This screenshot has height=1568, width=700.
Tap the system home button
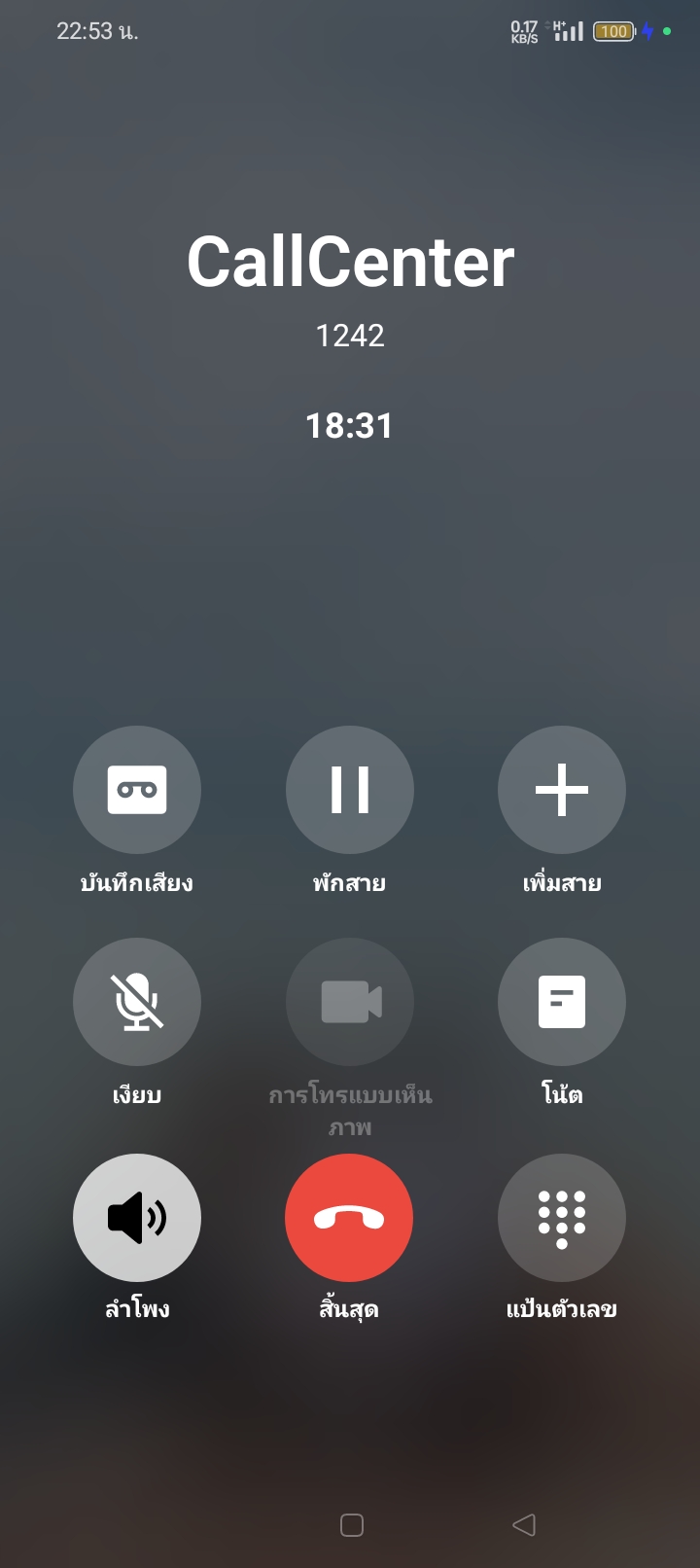tap(352, 1524)
